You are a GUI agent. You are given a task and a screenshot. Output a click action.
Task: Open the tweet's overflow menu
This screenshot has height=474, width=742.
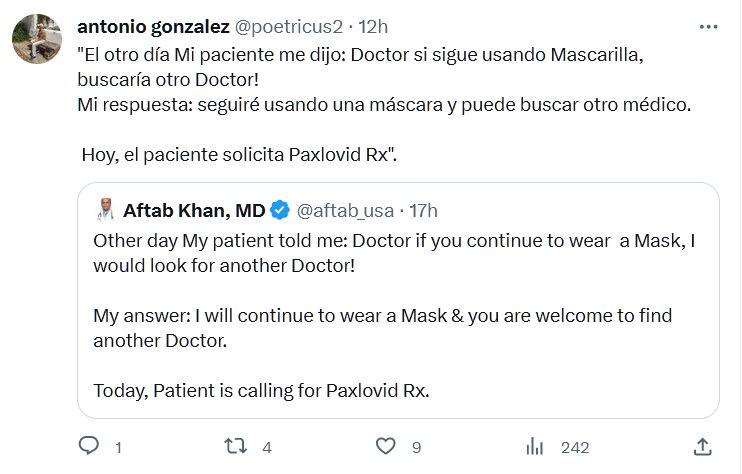tap(708, 25)
